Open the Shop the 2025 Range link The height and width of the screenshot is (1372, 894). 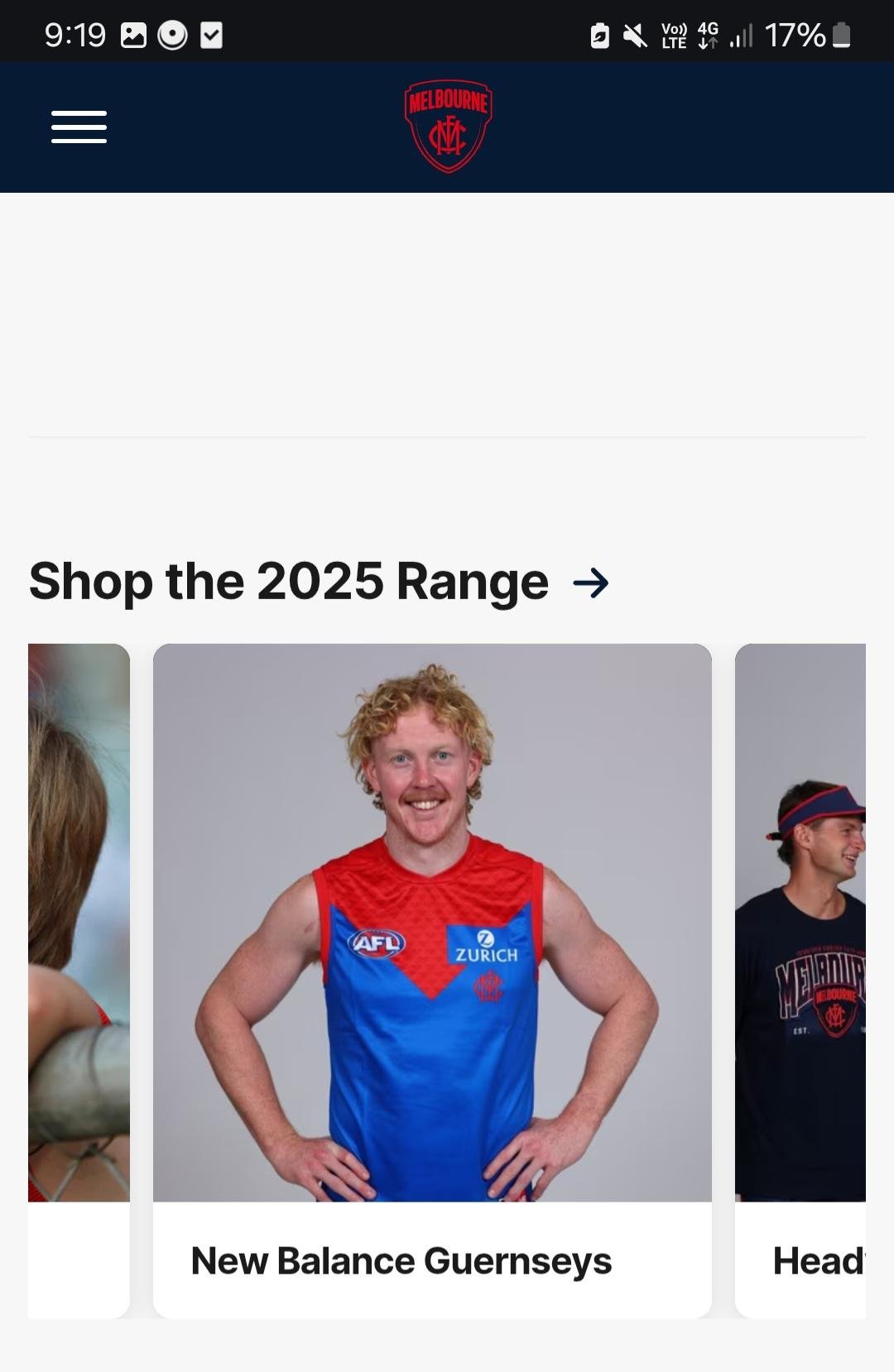point(319,582)
